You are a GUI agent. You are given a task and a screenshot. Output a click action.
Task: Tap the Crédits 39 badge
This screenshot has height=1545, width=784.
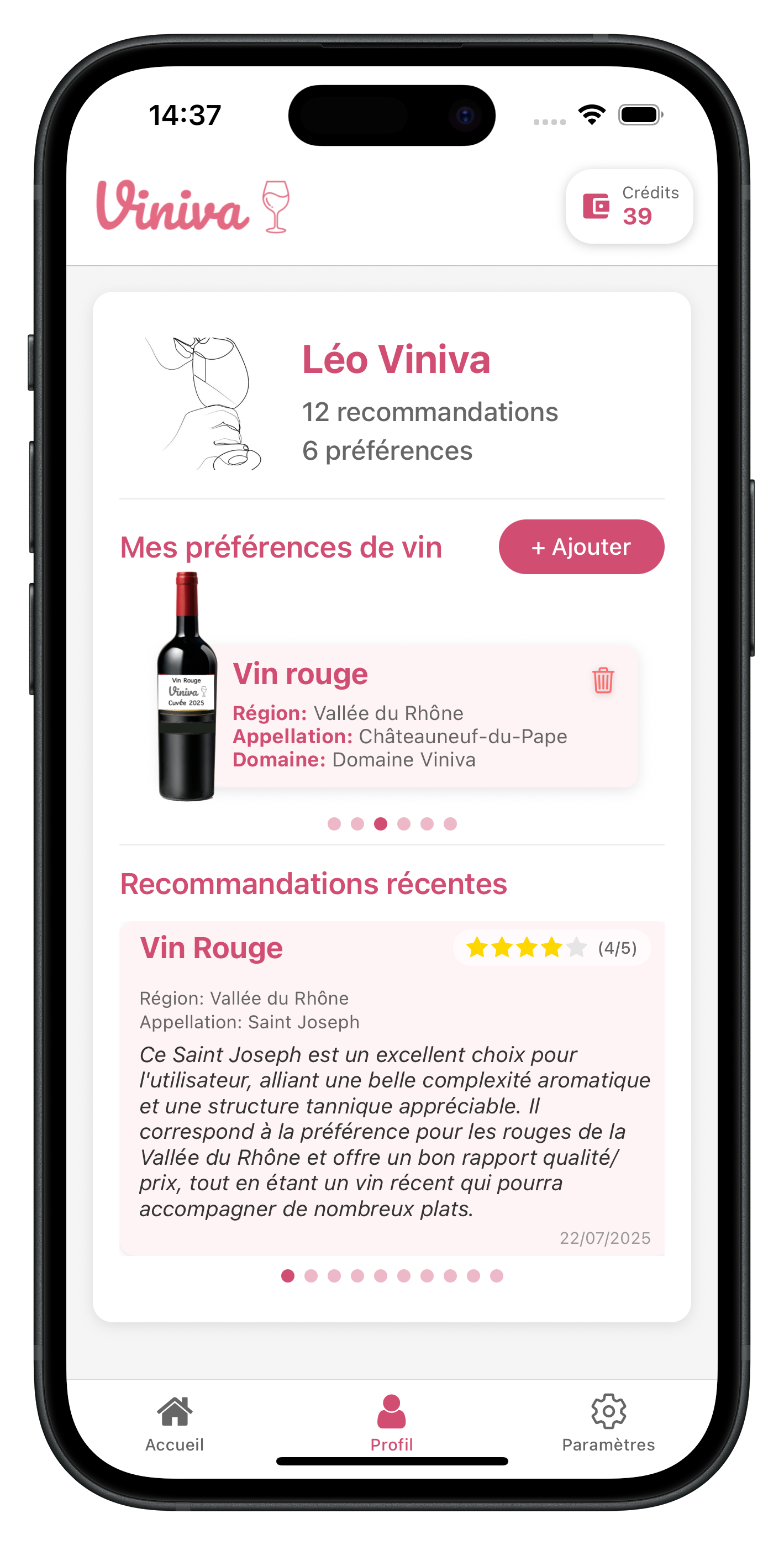pyautogui.click(x=629, y=206)
